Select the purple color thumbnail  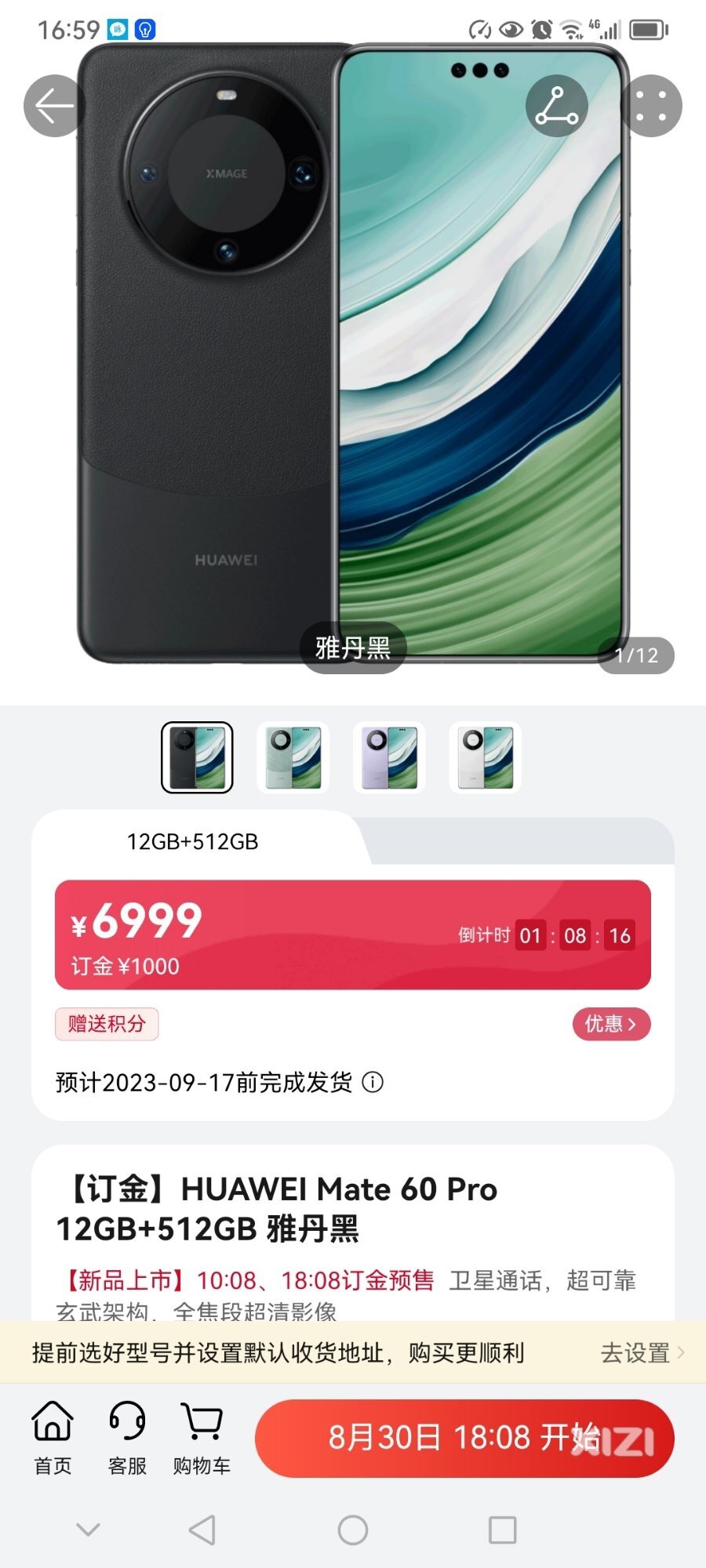(389, 757)
